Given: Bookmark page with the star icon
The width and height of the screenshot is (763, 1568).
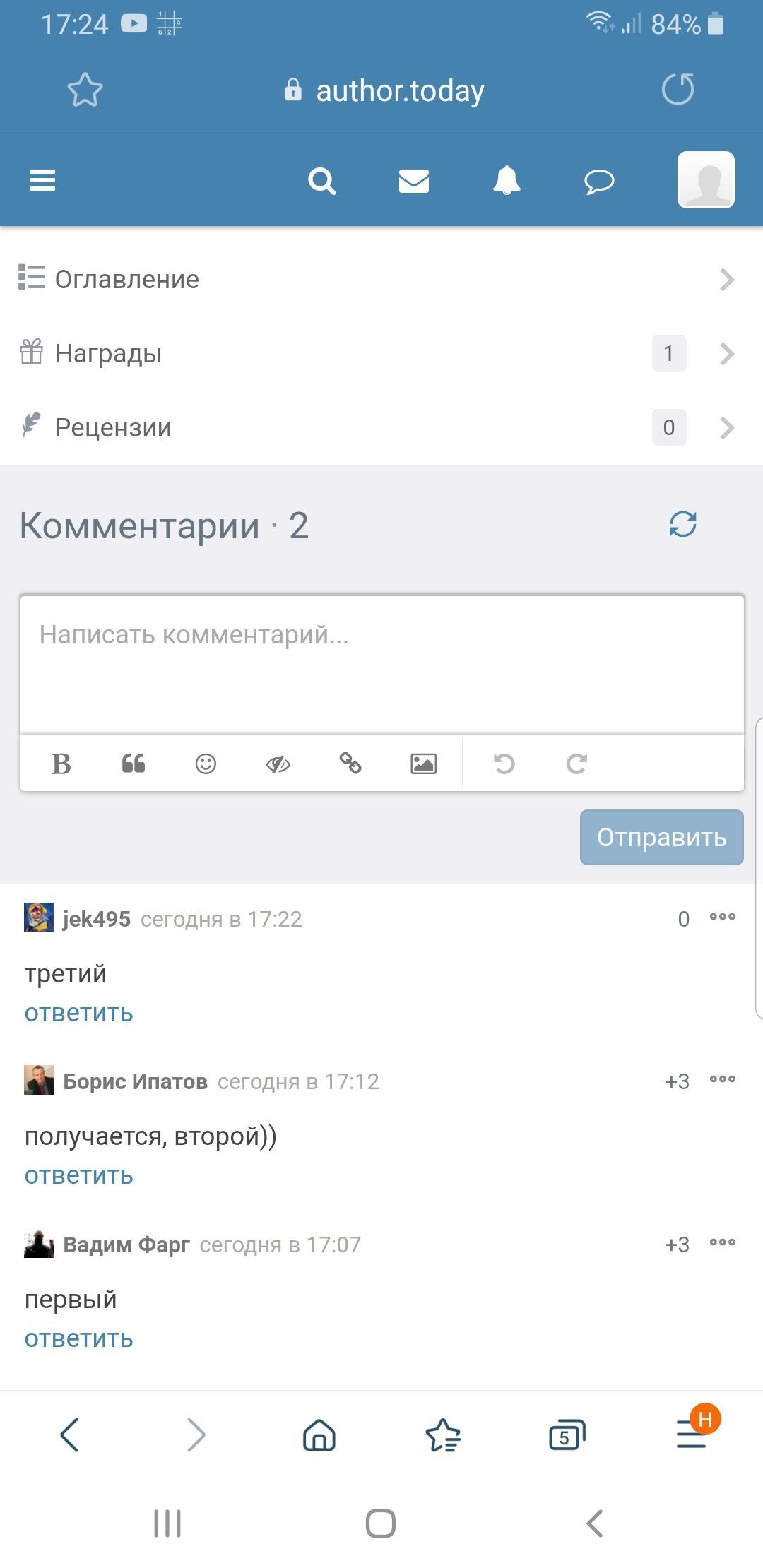Looking at the screenshot, I should [x=85, y=90].
